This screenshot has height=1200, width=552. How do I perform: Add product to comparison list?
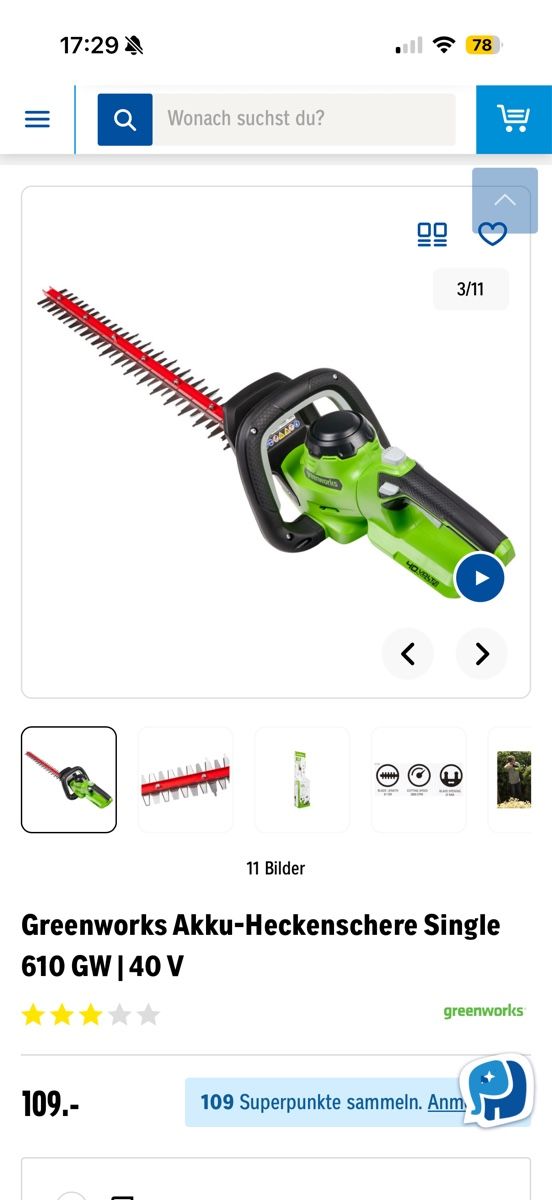432,234
